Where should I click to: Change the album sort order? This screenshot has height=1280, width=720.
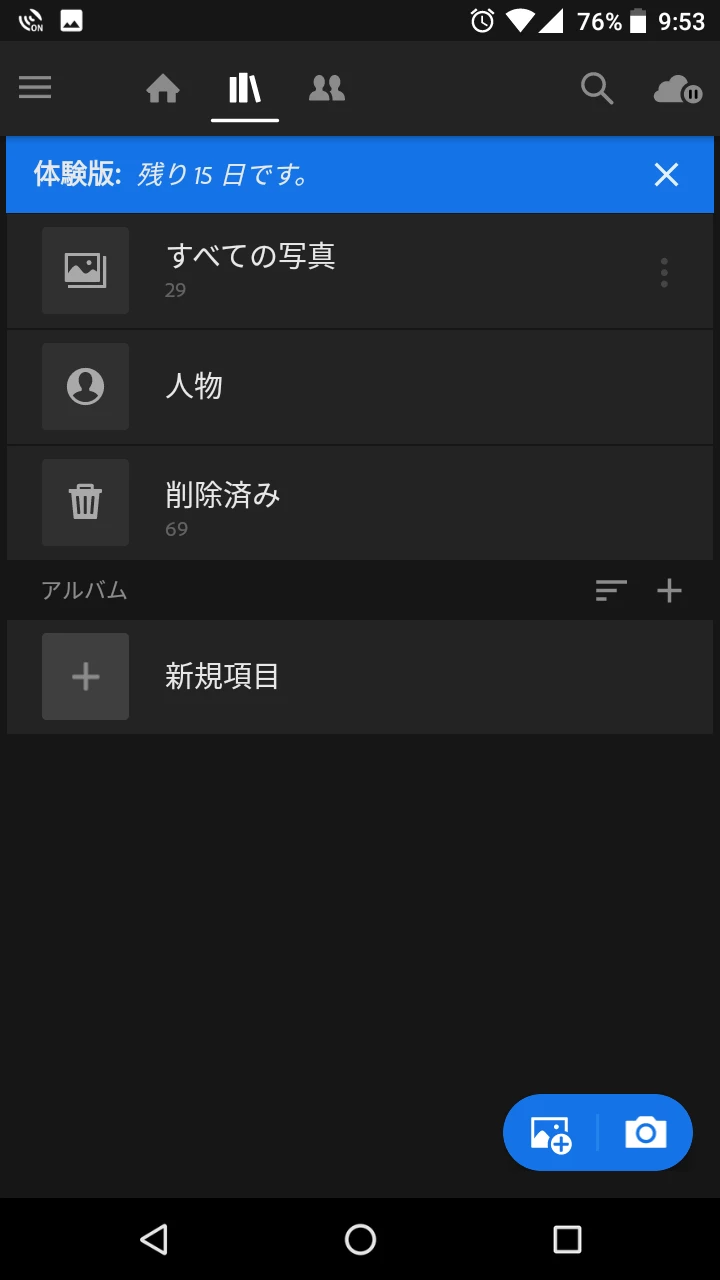point(611,591)
